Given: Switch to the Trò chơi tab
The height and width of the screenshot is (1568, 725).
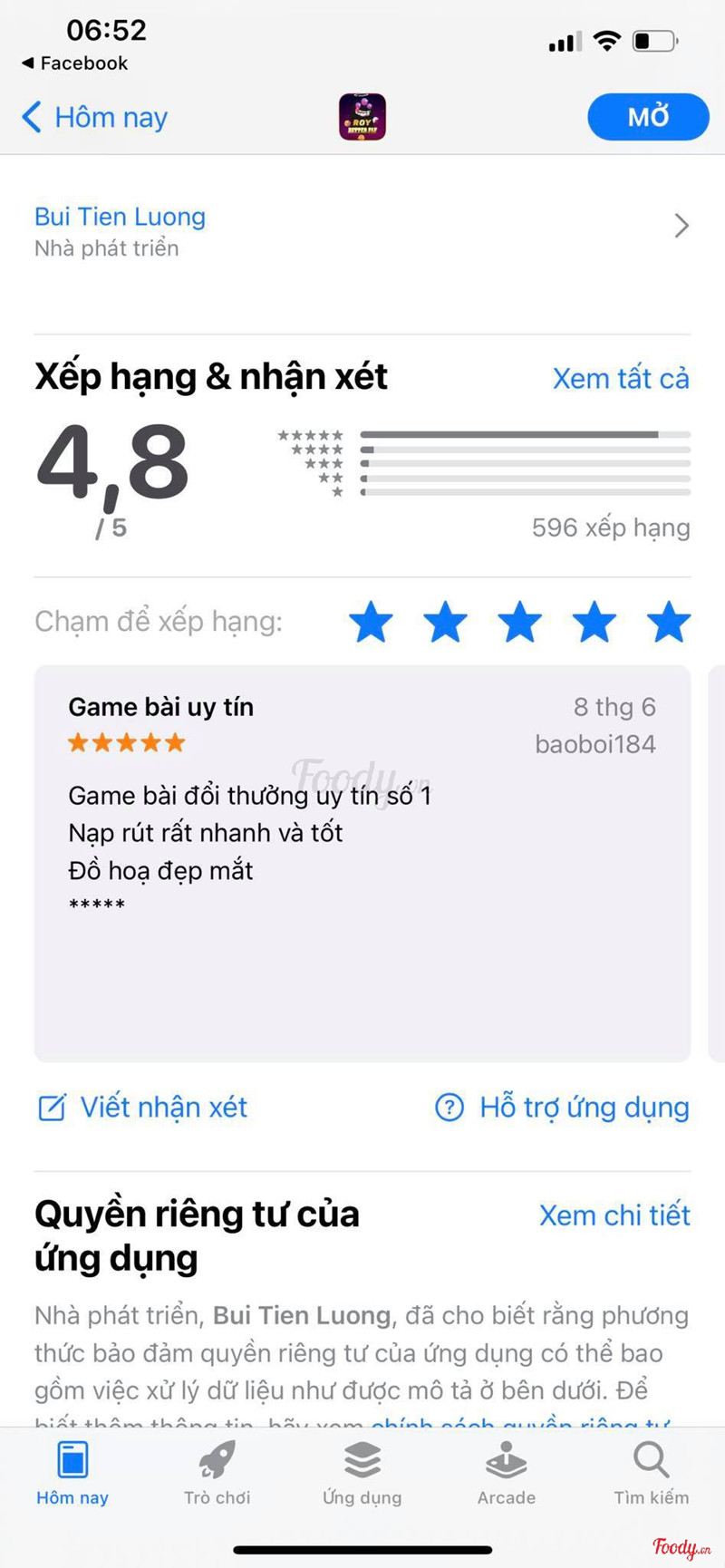Looking at the screenshot, I should (217, 1473).
